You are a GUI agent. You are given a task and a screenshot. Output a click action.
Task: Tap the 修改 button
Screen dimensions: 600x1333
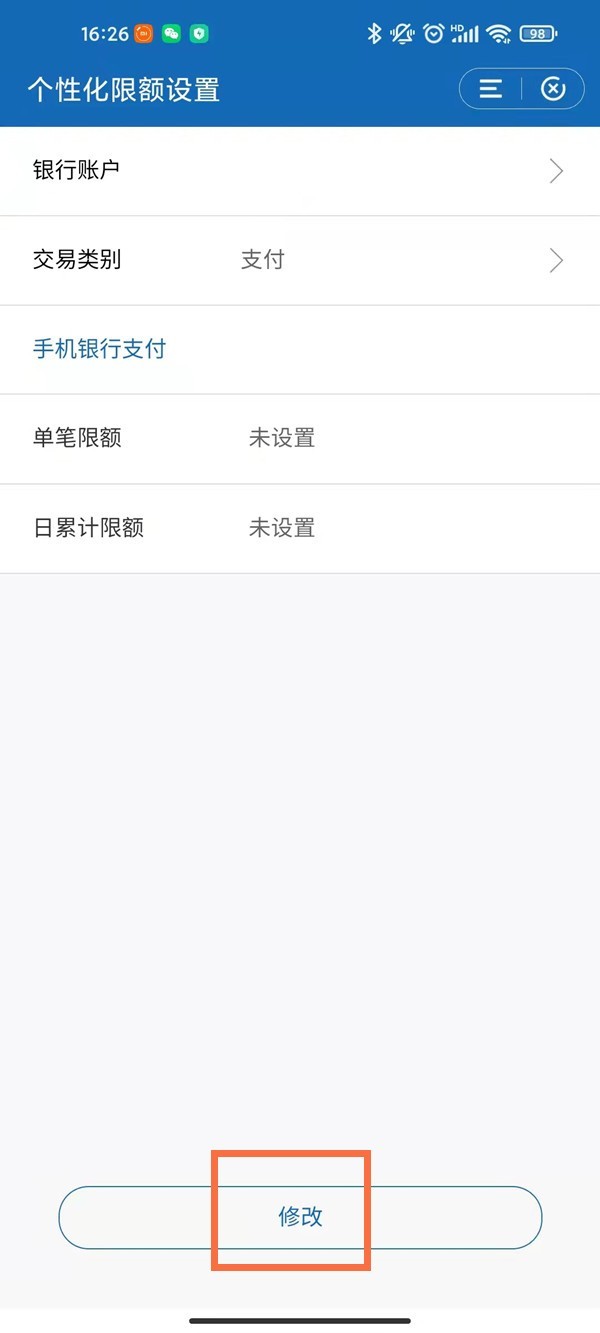pos(300,1217)
